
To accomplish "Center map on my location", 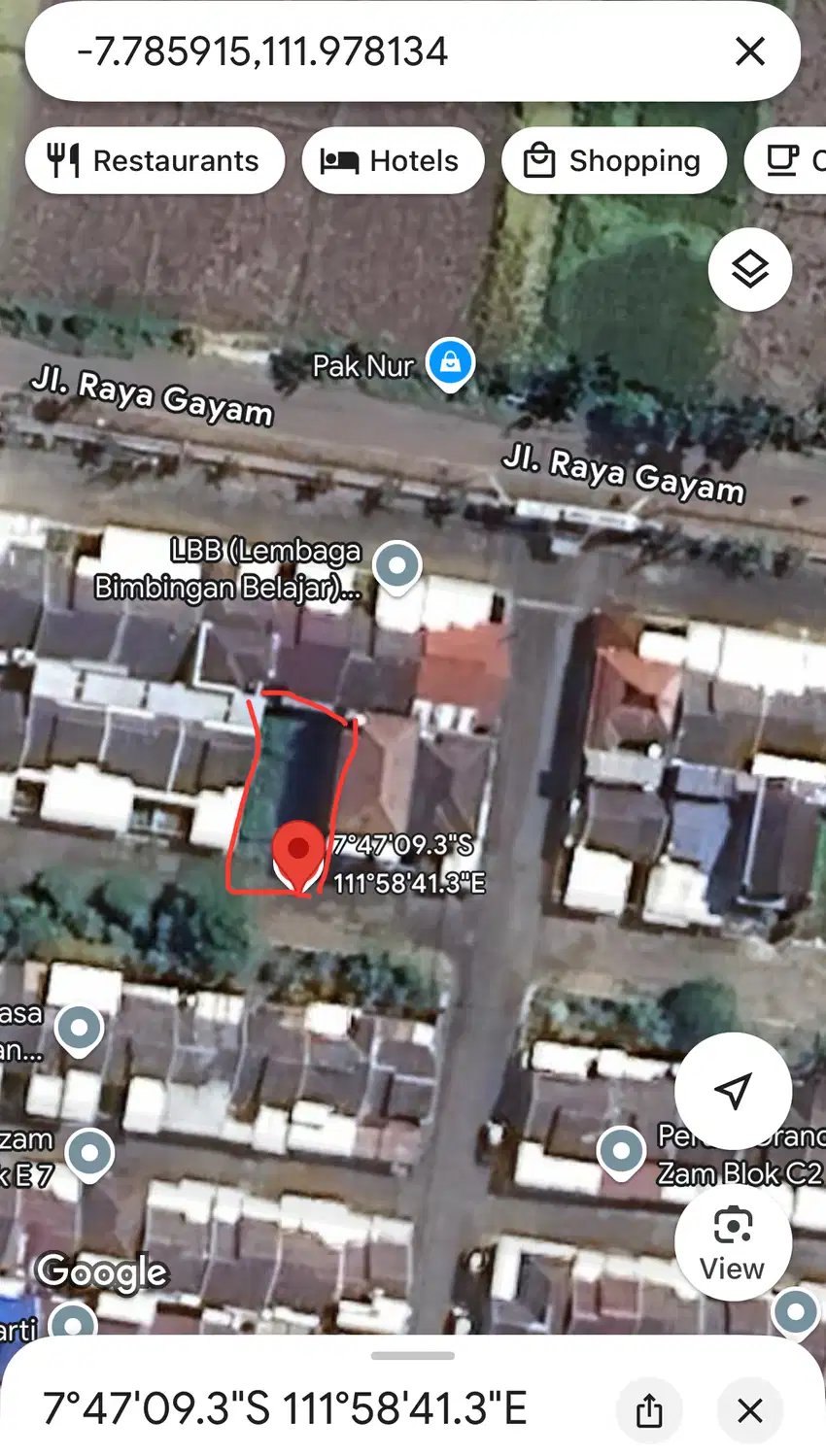I will point(733,1091).
